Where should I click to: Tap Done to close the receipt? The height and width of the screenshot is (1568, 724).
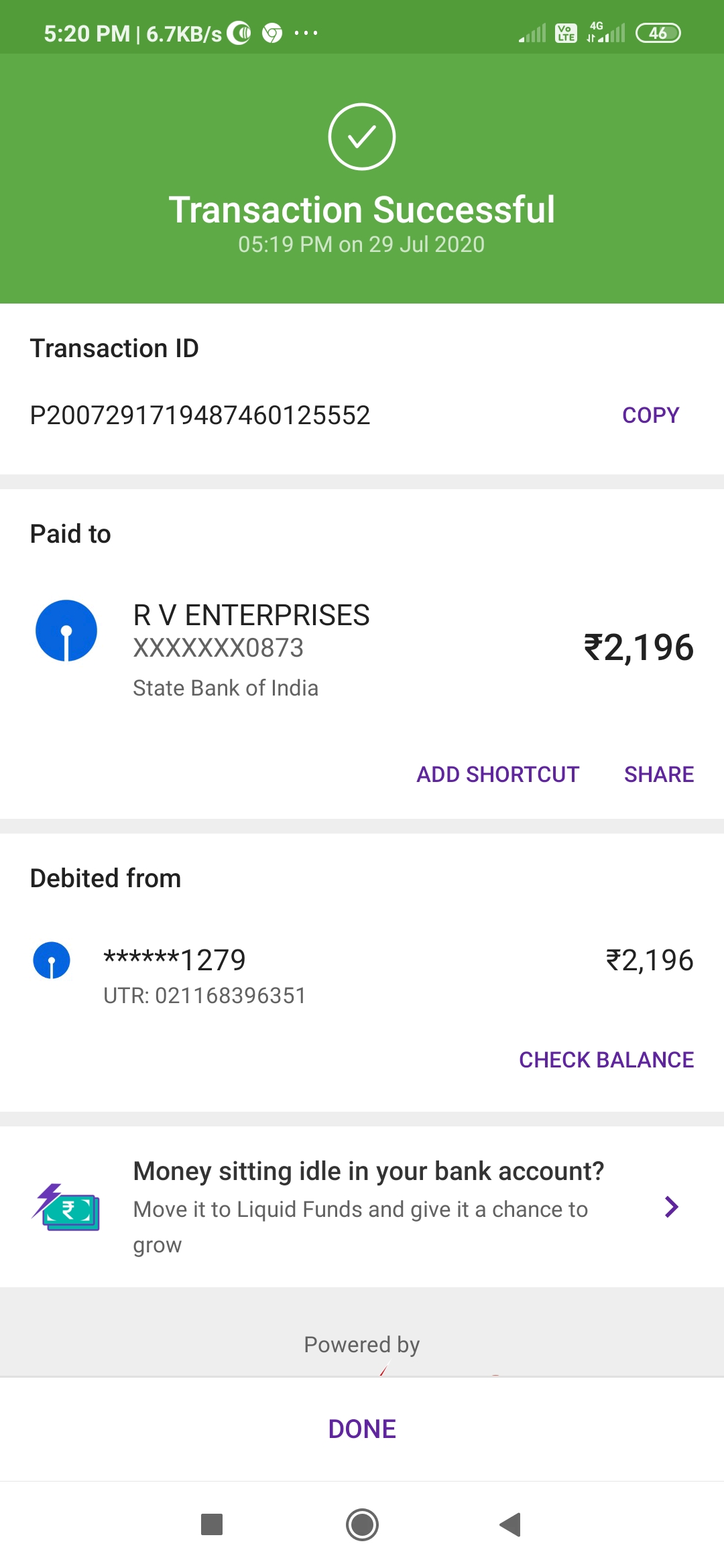pyautogui.click(x=362, y=1429)
